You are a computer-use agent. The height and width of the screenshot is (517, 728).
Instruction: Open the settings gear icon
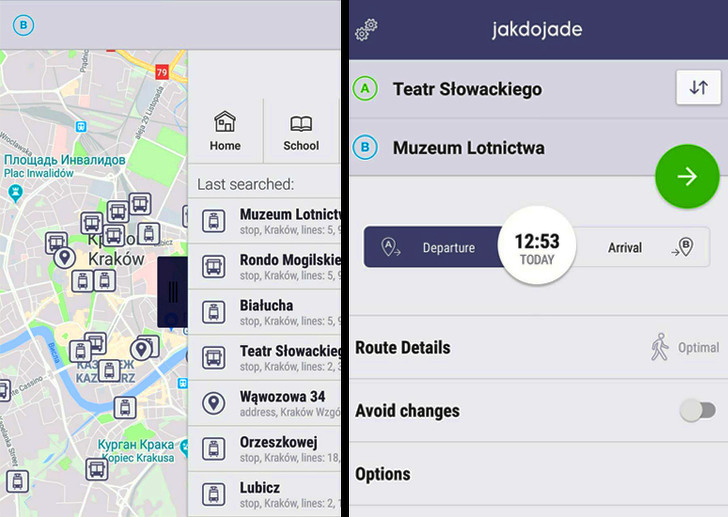click(x=366, y=29)
